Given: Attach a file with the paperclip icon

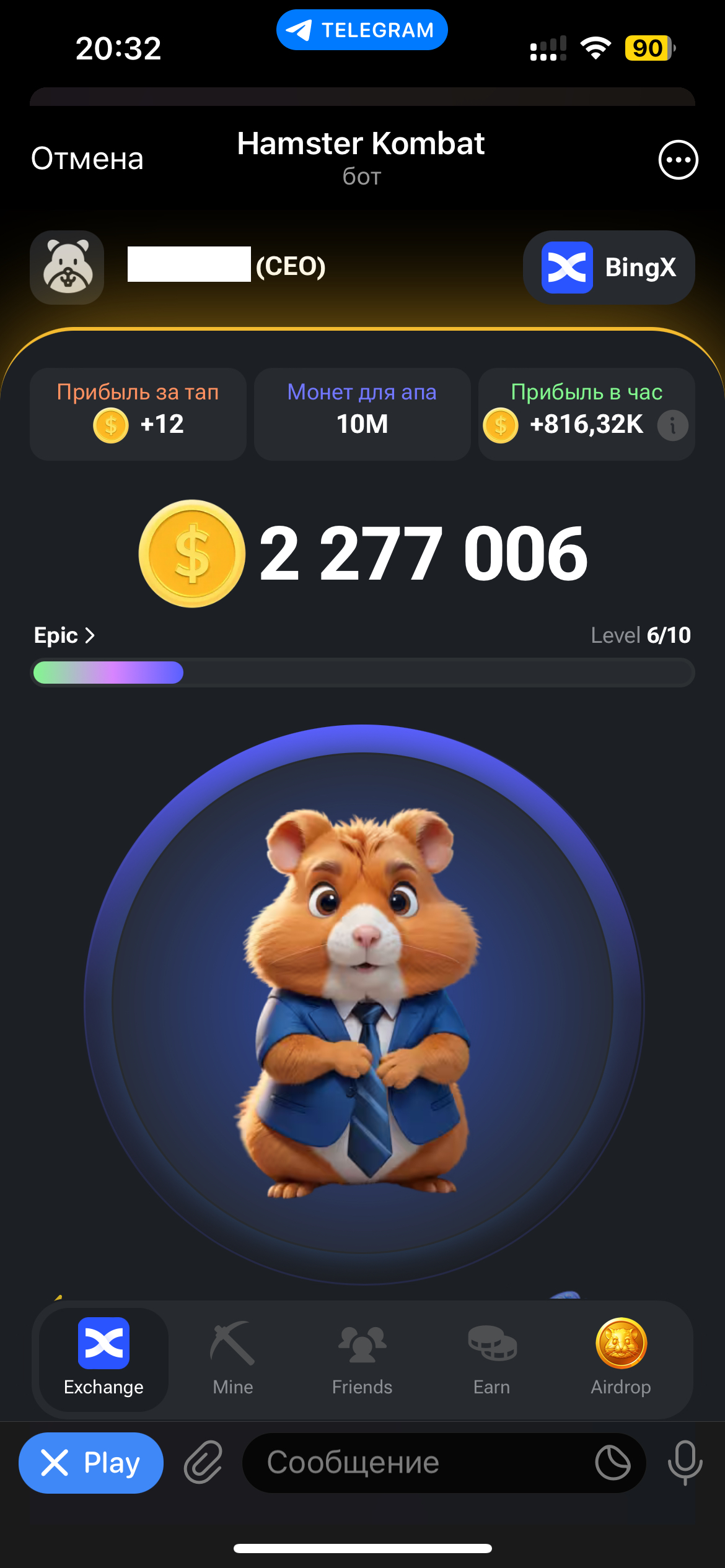Looking at the screenshot, I should [203, 1463].
